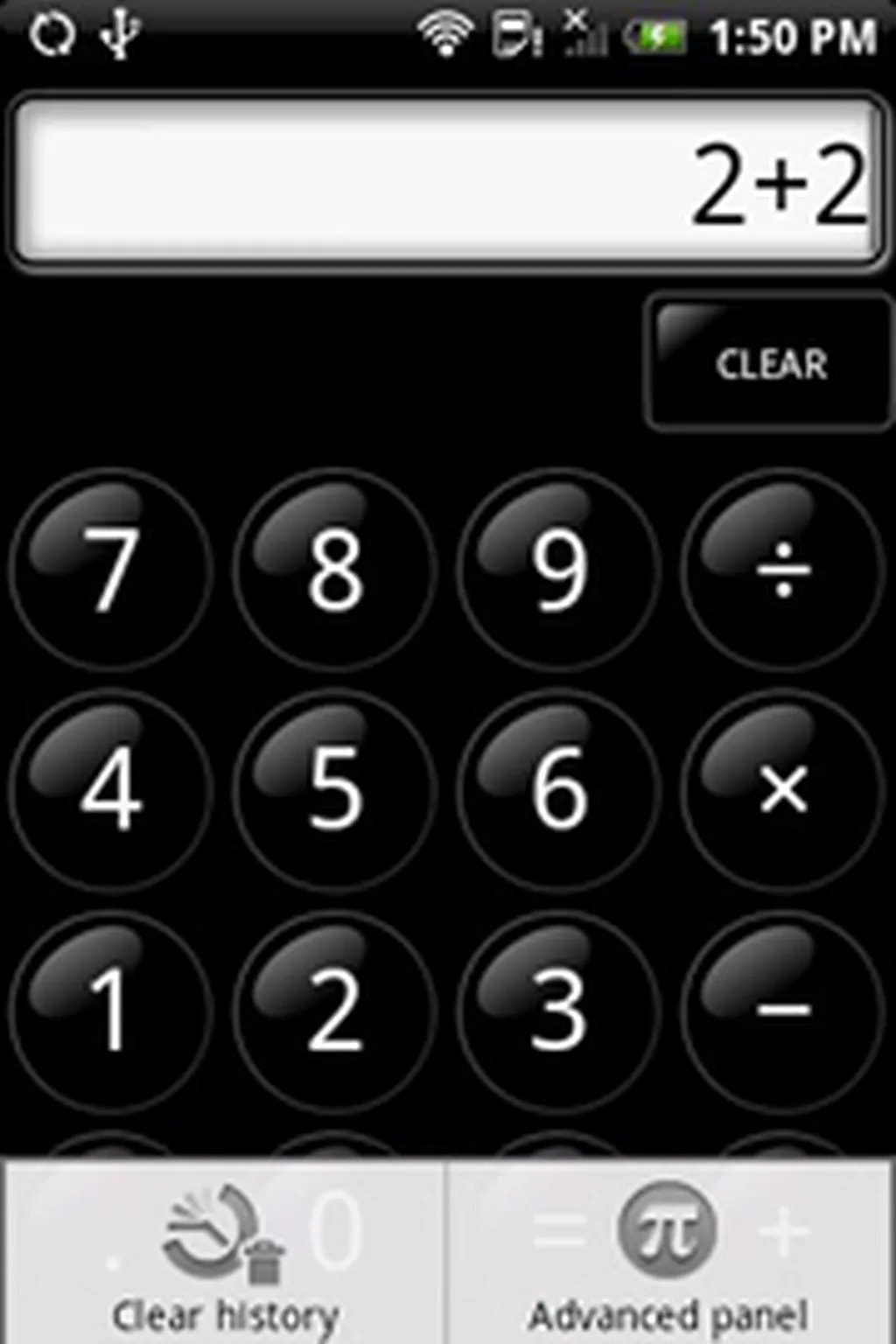Screen dimensions: 896x1344
Task: Enter digit 6
Action: (x=559, y=789)
